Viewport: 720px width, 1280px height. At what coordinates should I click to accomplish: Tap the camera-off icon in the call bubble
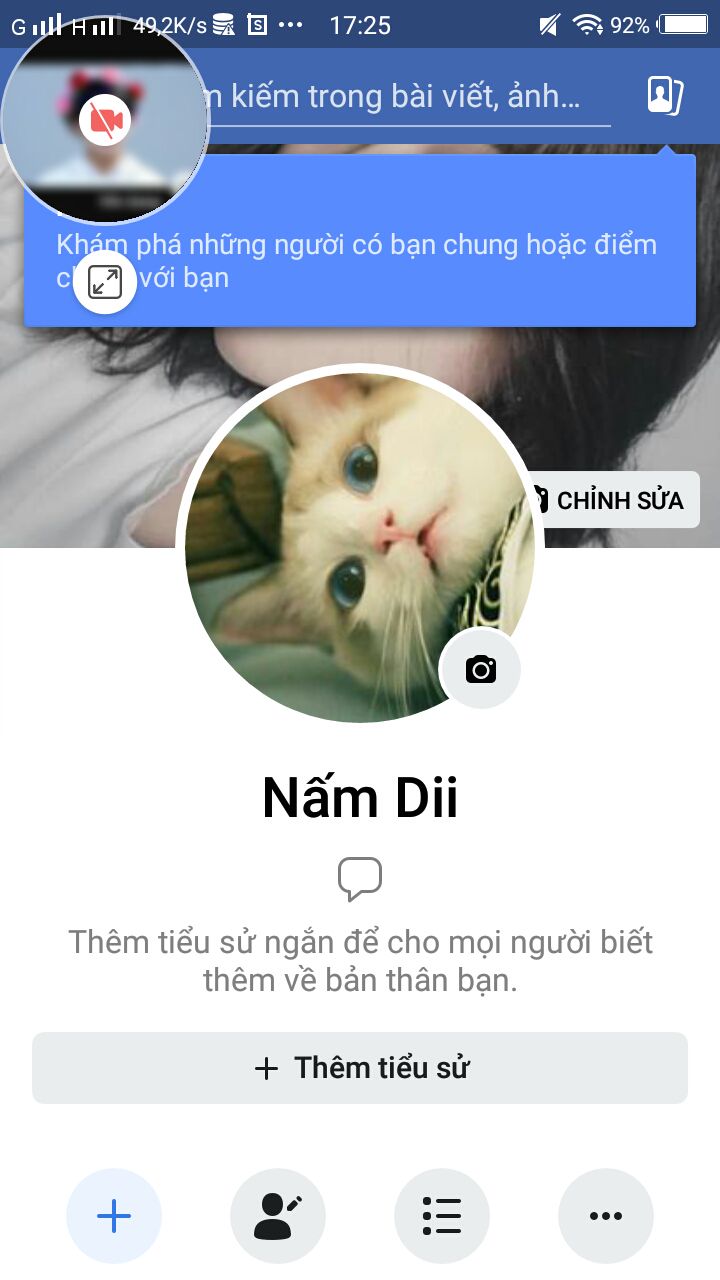tap(105, 121)
